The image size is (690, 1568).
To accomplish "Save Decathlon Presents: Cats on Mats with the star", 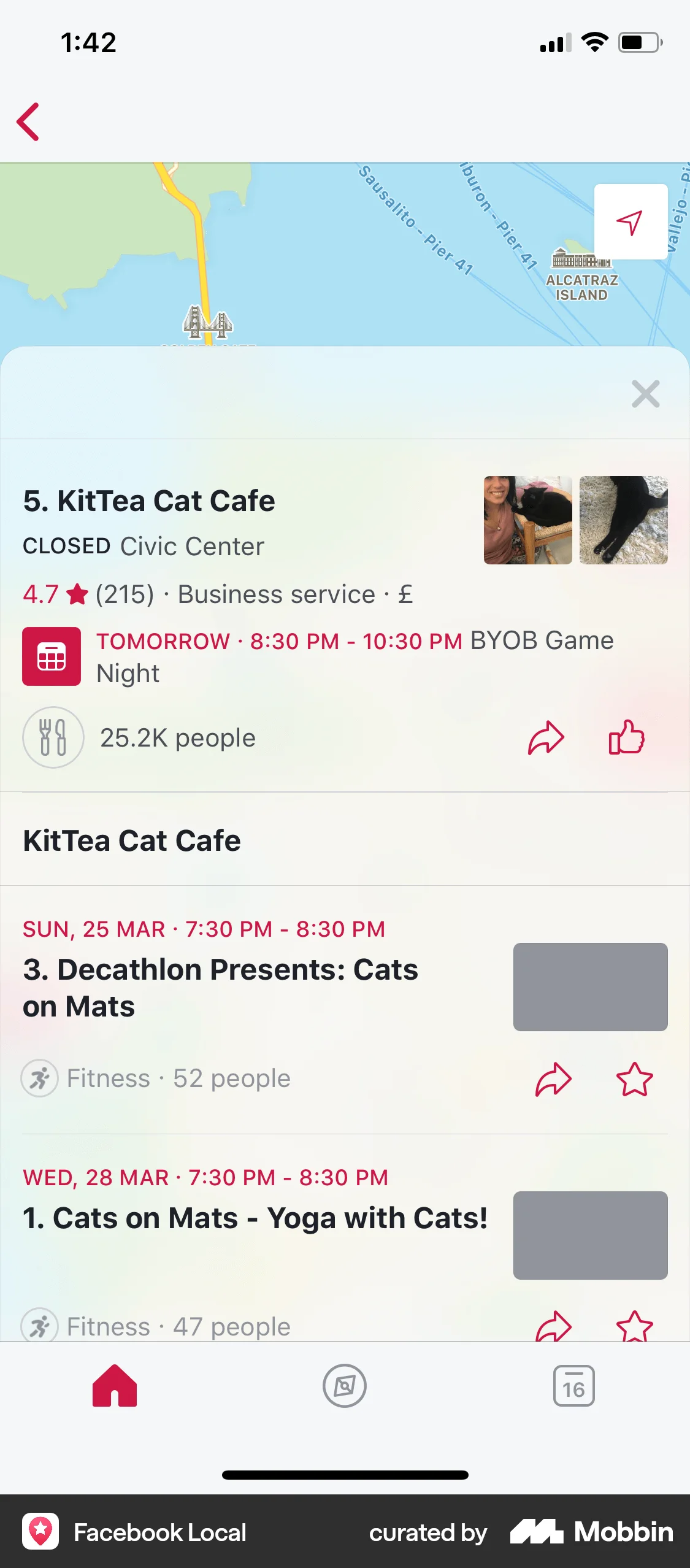I will (635, 1078).
